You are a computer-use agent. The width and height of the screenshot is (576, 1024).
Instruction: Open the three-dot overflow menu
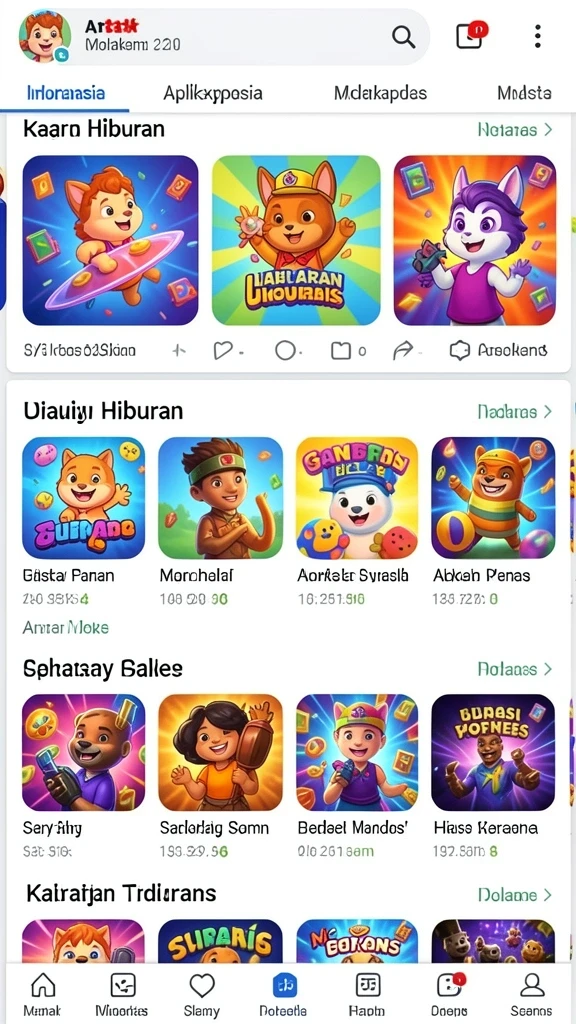click(x=537, y=37)
